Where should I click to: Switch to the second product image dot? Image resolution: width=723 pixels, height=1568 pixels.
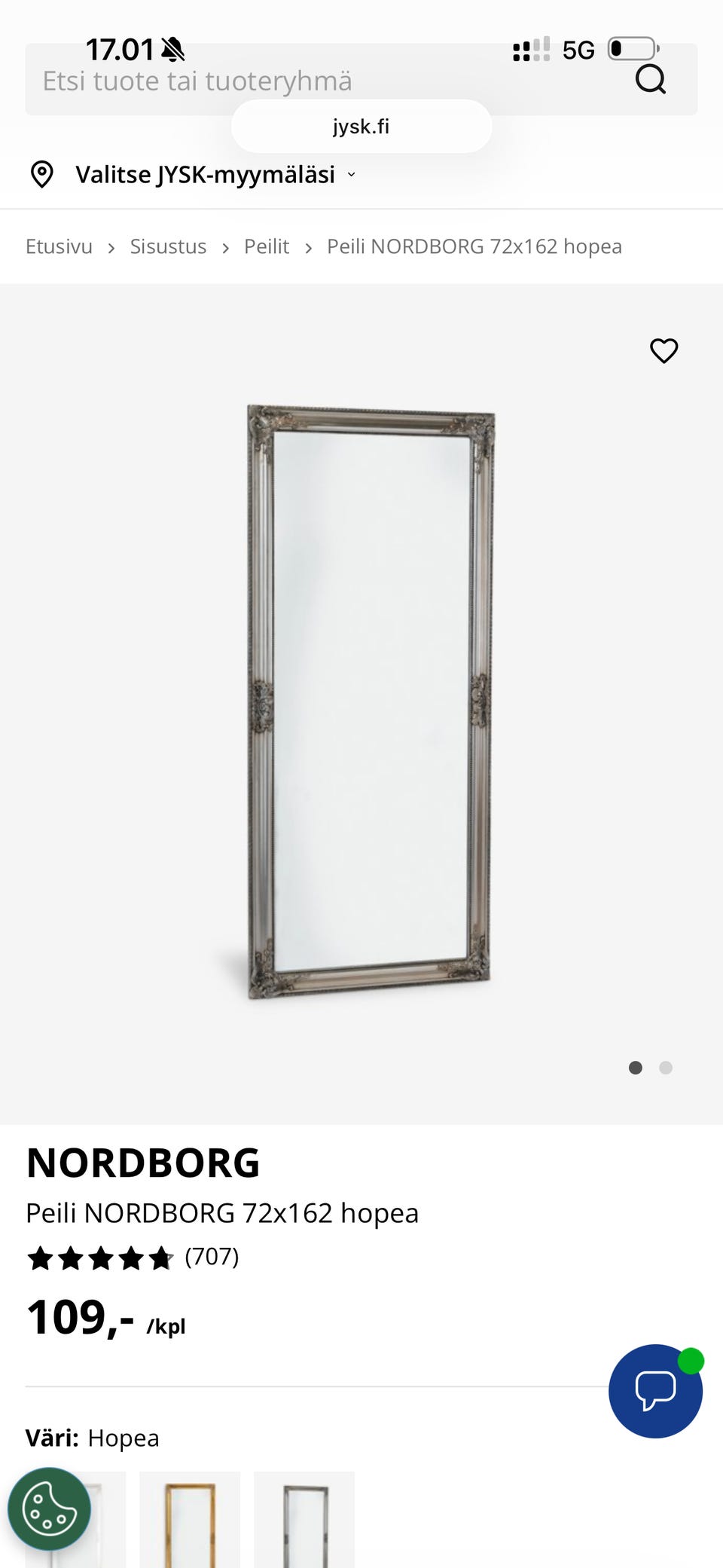[666, 1068]
